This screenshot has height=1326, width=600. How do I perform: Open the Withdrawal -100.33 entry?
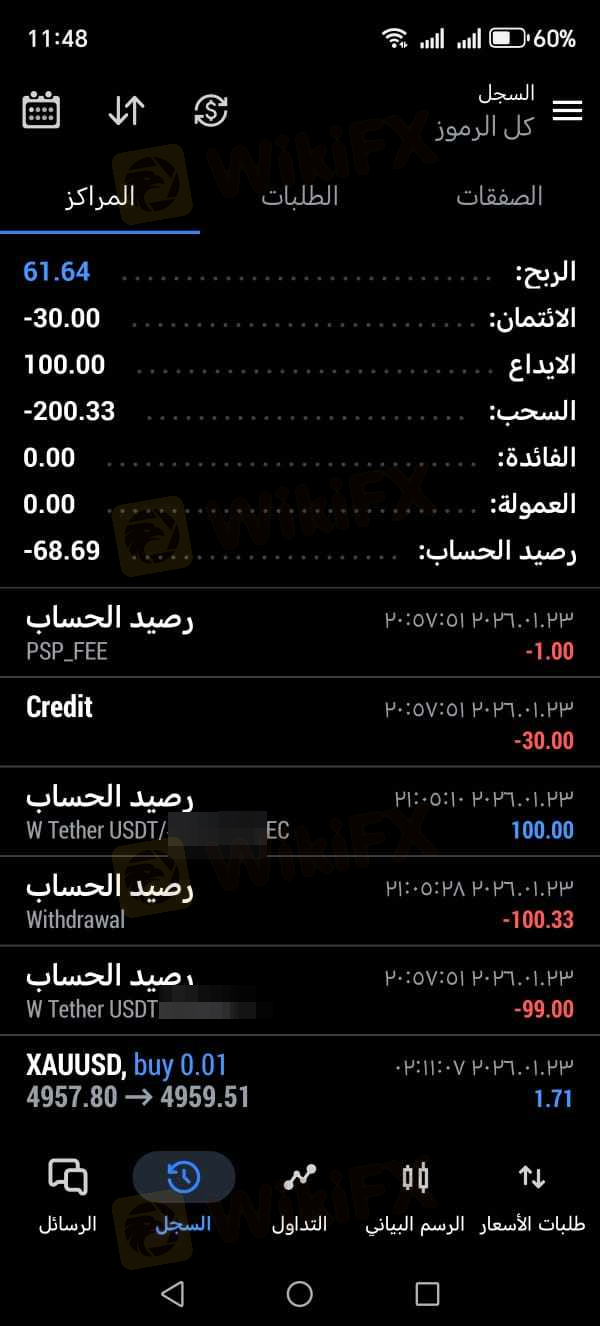point(300,902)
